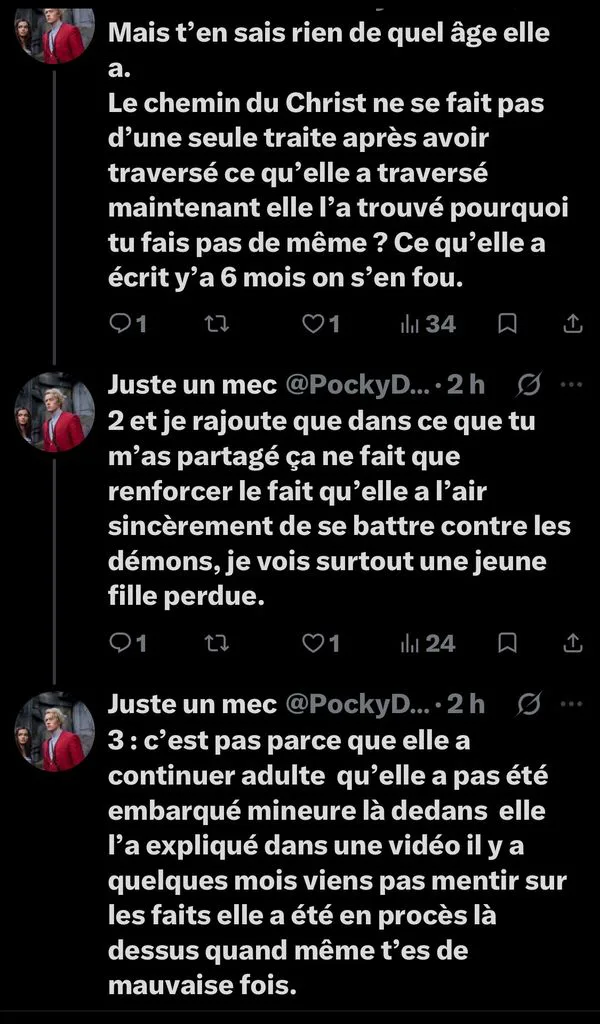
Task: Like the tweet with 24 views
Action: 321,644
